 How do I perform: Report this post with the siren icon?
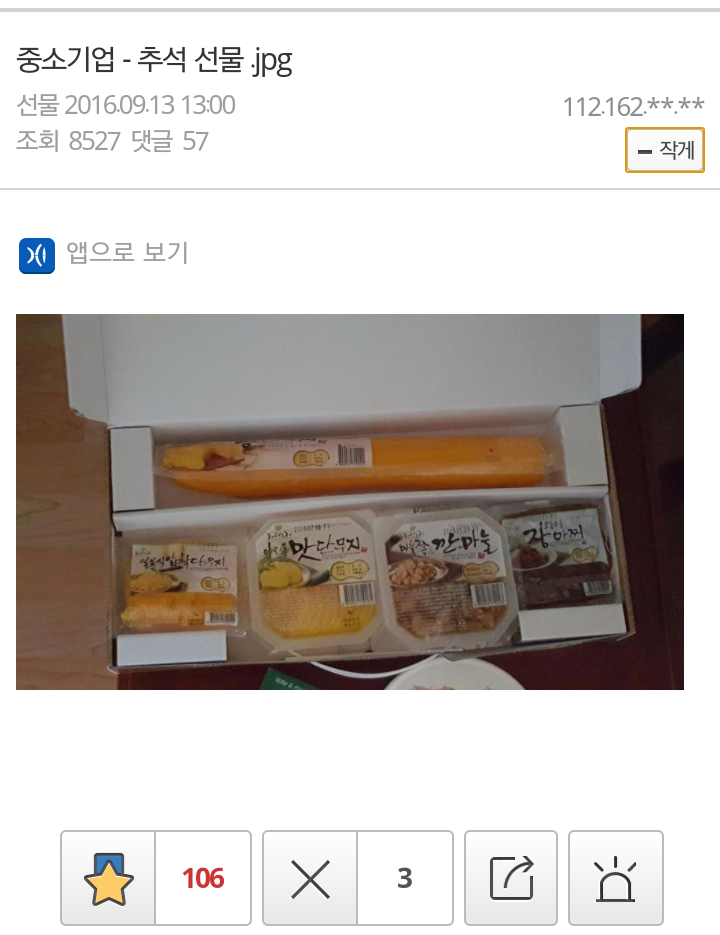[x=615, y=878]
